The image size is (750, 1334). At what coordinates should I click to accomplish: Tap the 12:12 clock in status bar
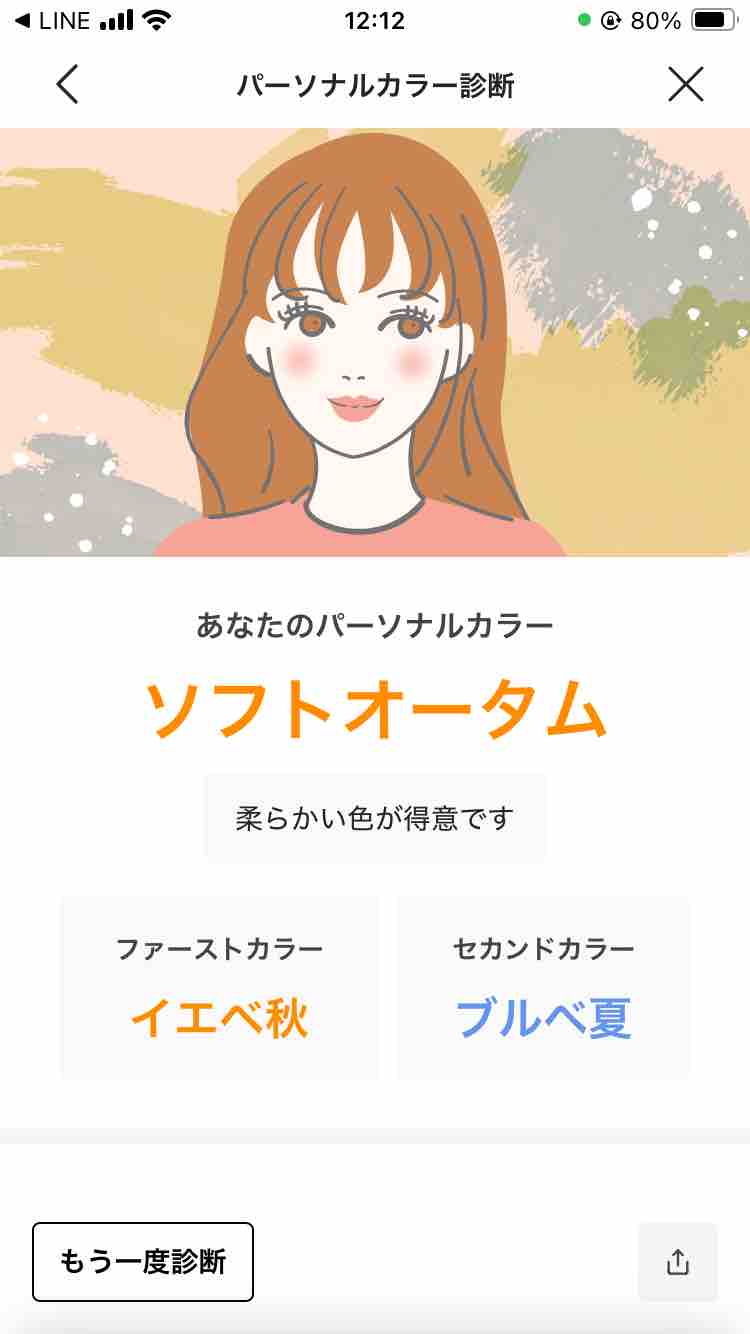(375, 18)
